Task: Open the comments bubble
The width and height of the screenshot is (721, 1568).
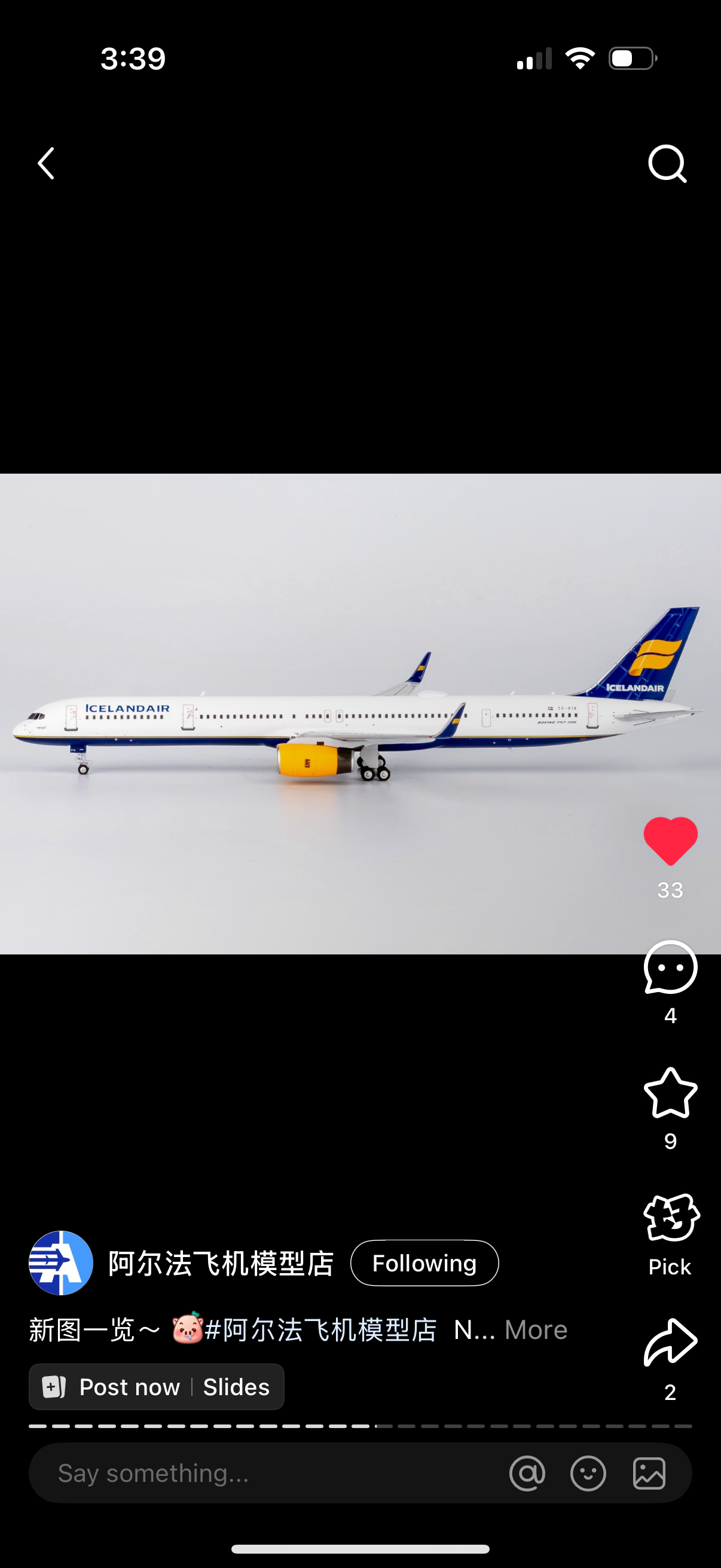Action: point(670,968)
